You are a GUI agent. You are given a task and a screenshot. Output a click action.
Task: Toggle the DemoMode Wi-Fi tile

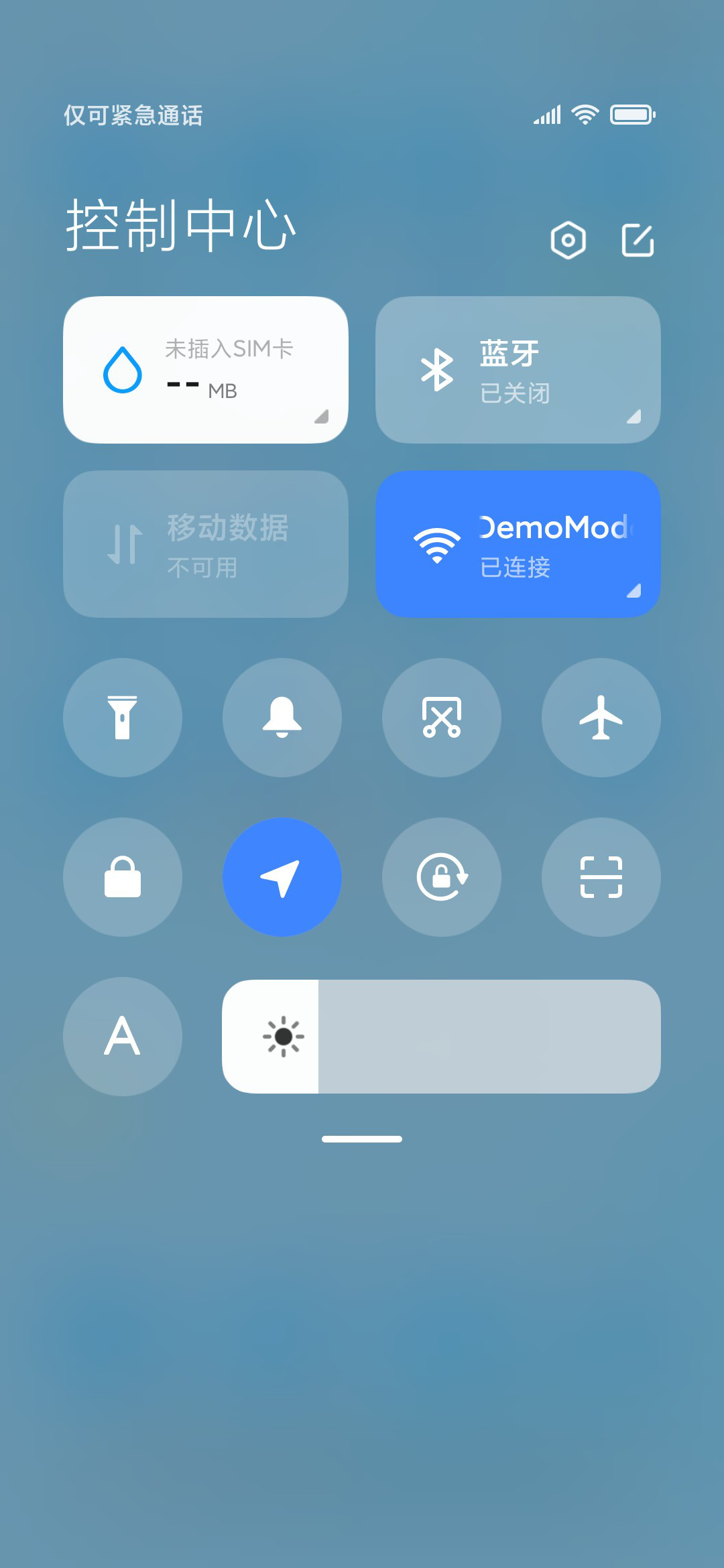point(518,544)
